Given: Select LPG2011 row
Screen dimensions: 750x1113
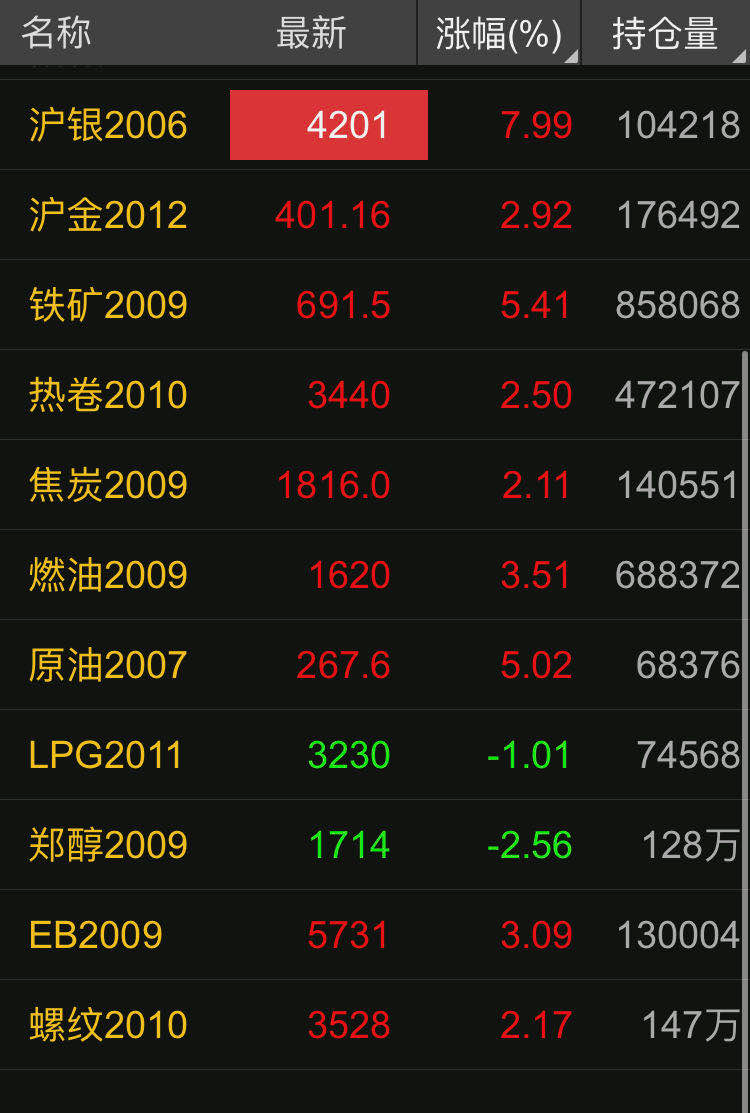Looking at the screenshot, I should [106, 755].
